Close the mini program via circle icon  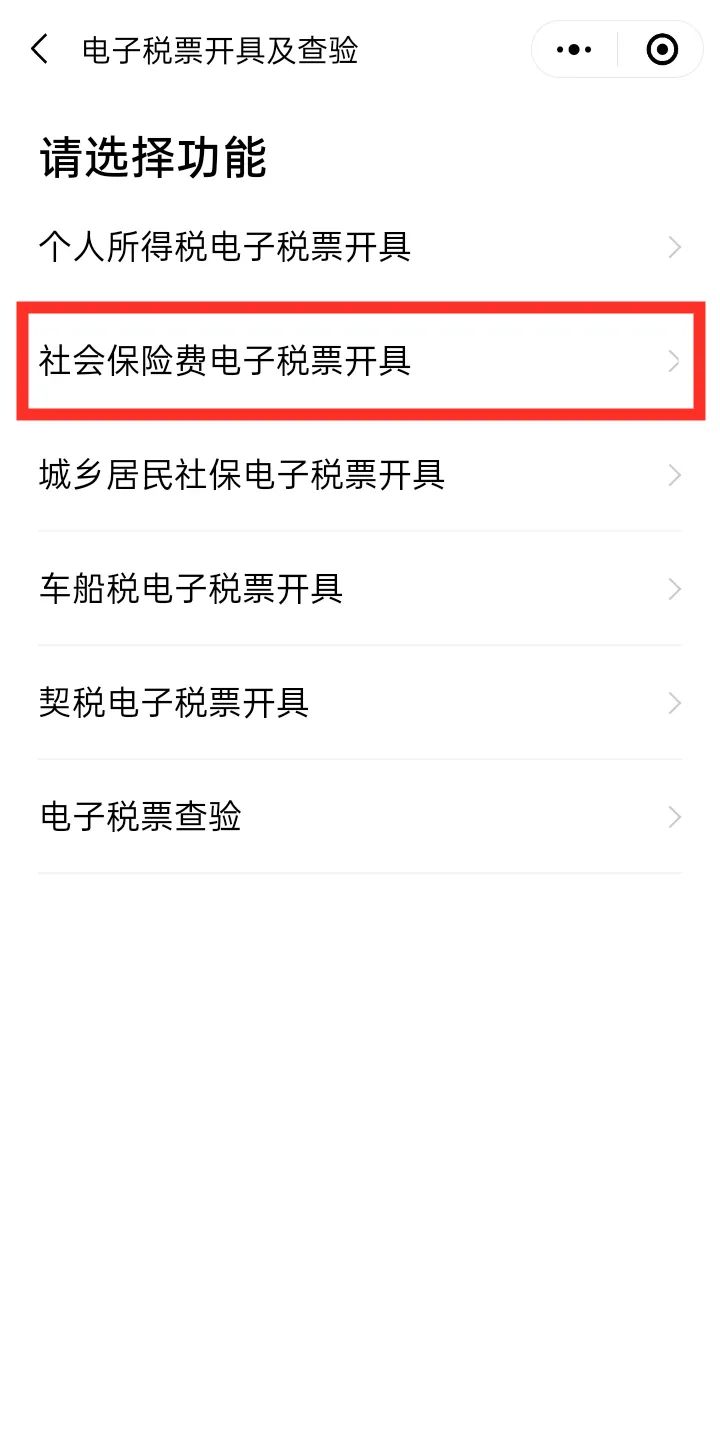click(x=662, y=49)
